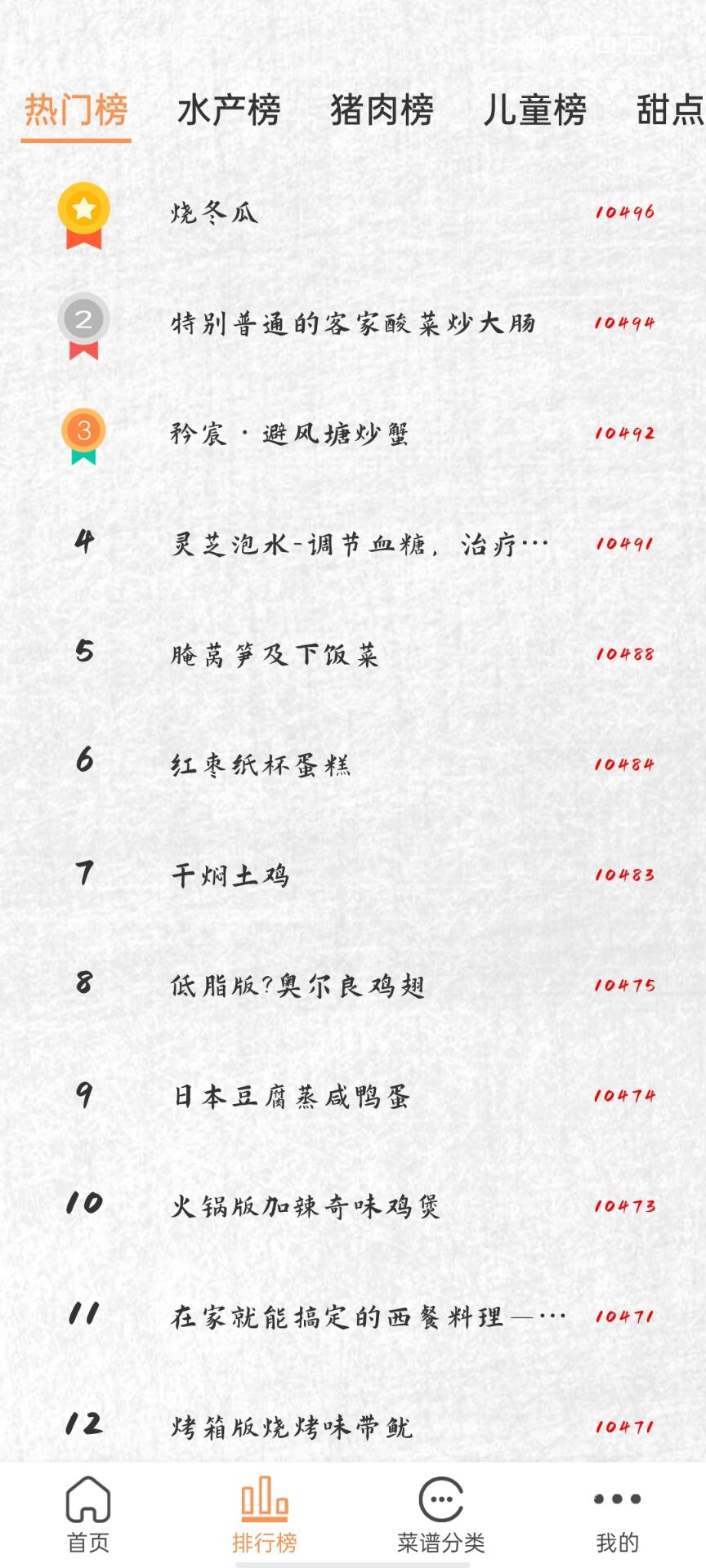Screen dimensions: 706x1568
Task: Switch to the 水产榜 tab
Action: pos(229,110)
